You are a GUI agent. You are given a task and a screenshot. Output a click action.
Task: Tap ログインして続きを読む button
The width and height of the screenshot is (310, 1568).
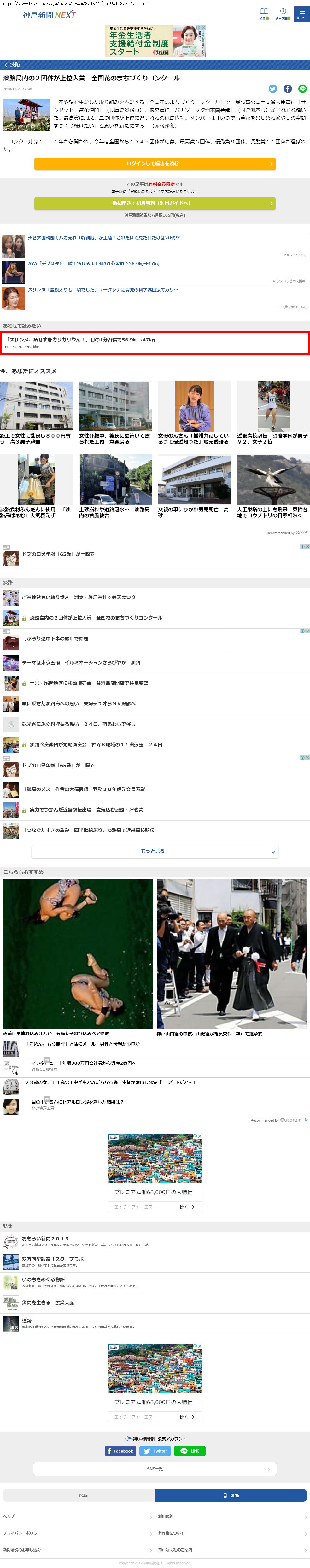(x=155, y=164)
